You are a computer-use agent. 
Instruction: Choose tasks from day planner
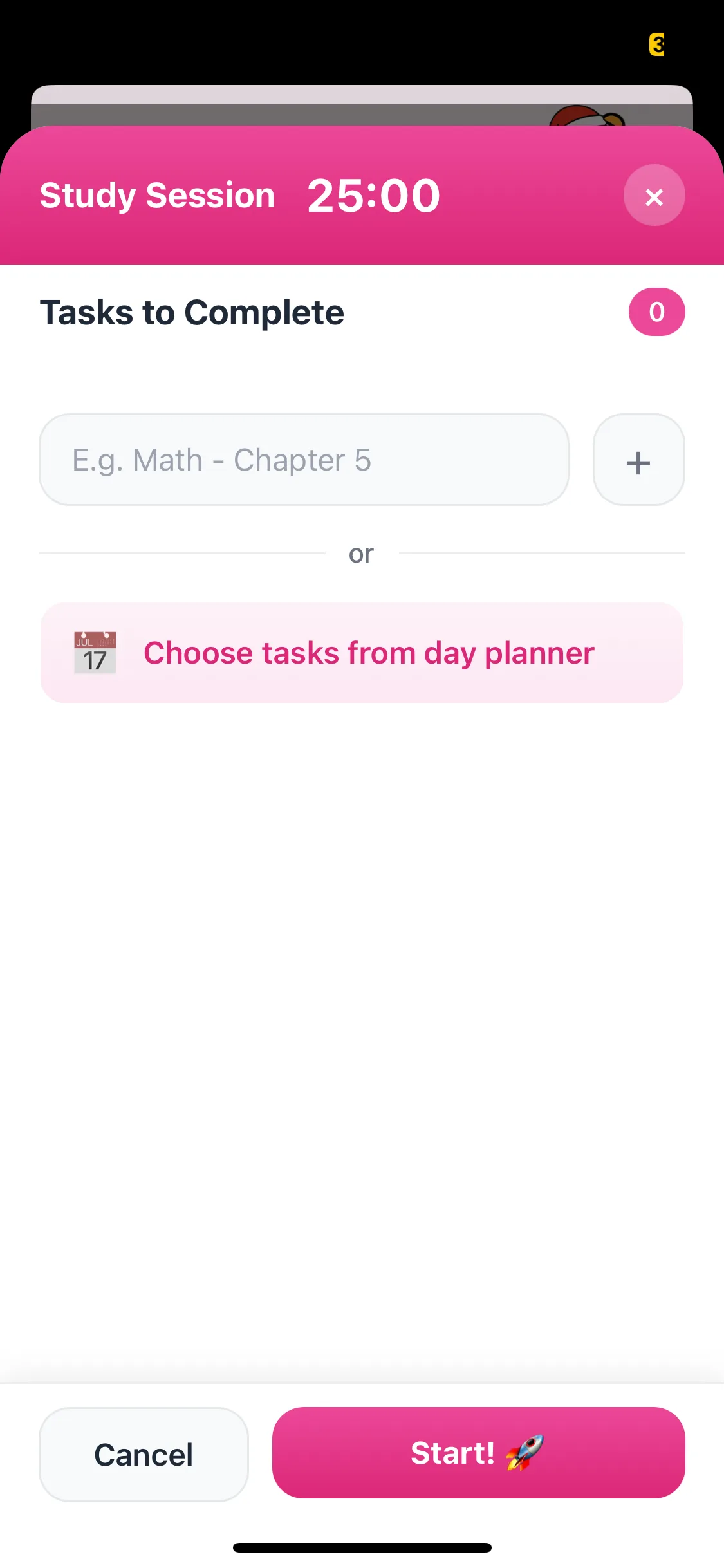362,653
